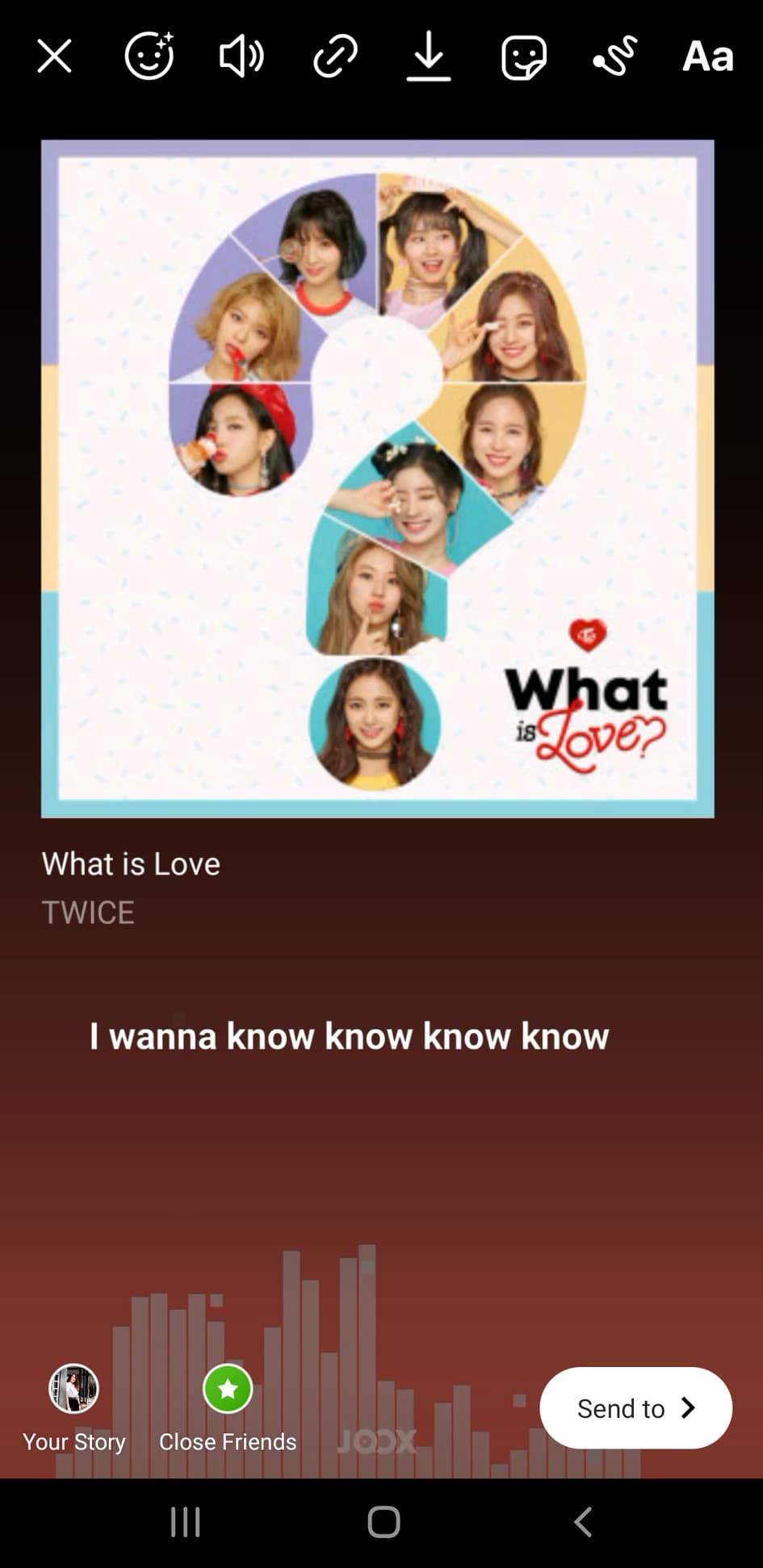763x1568 pixels.
Task: Go back with the system back button
Action: click(x=582, y=1523)
